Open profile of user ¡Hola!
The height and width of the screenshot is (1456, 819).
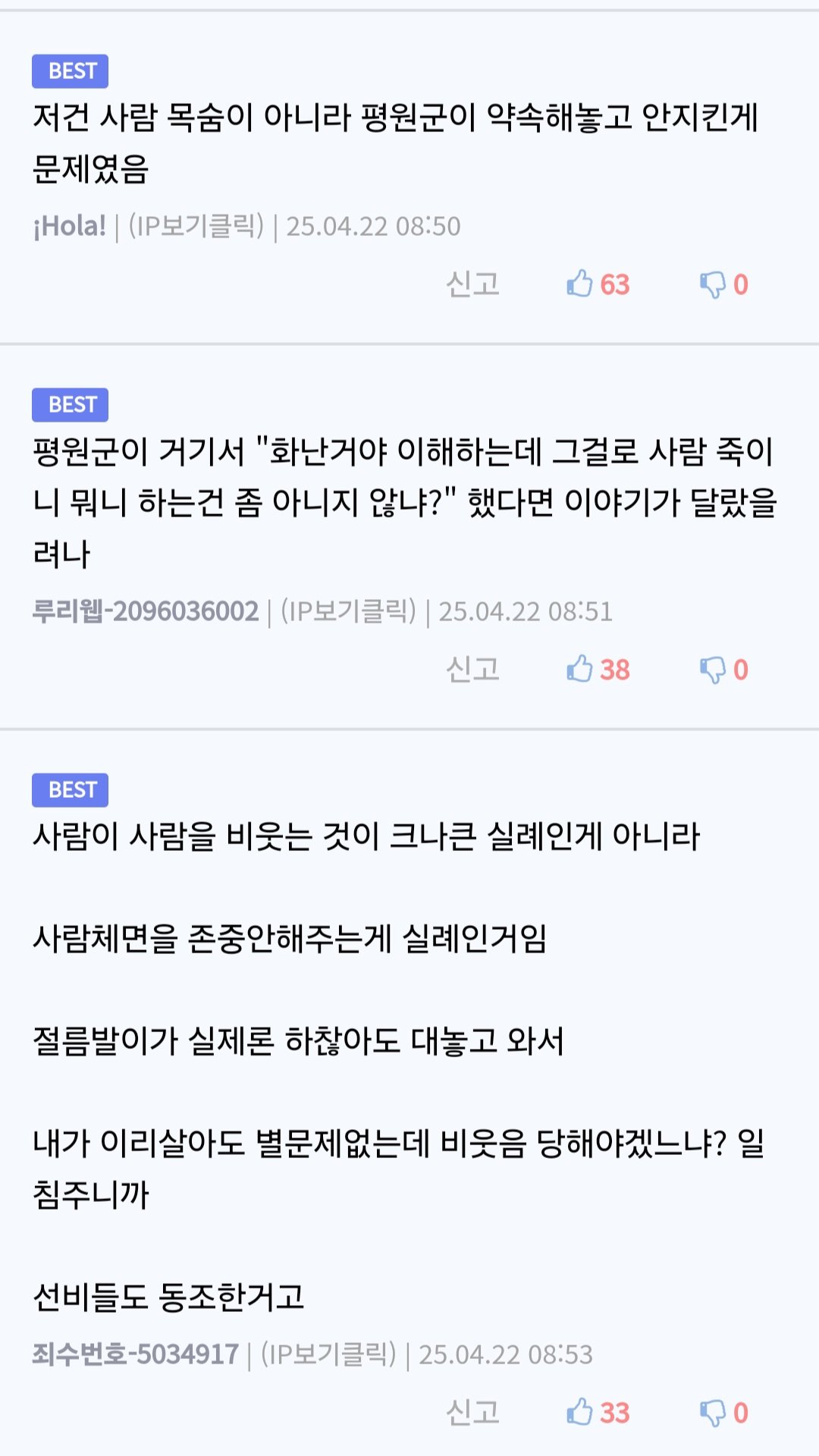[x=69, y=226]
